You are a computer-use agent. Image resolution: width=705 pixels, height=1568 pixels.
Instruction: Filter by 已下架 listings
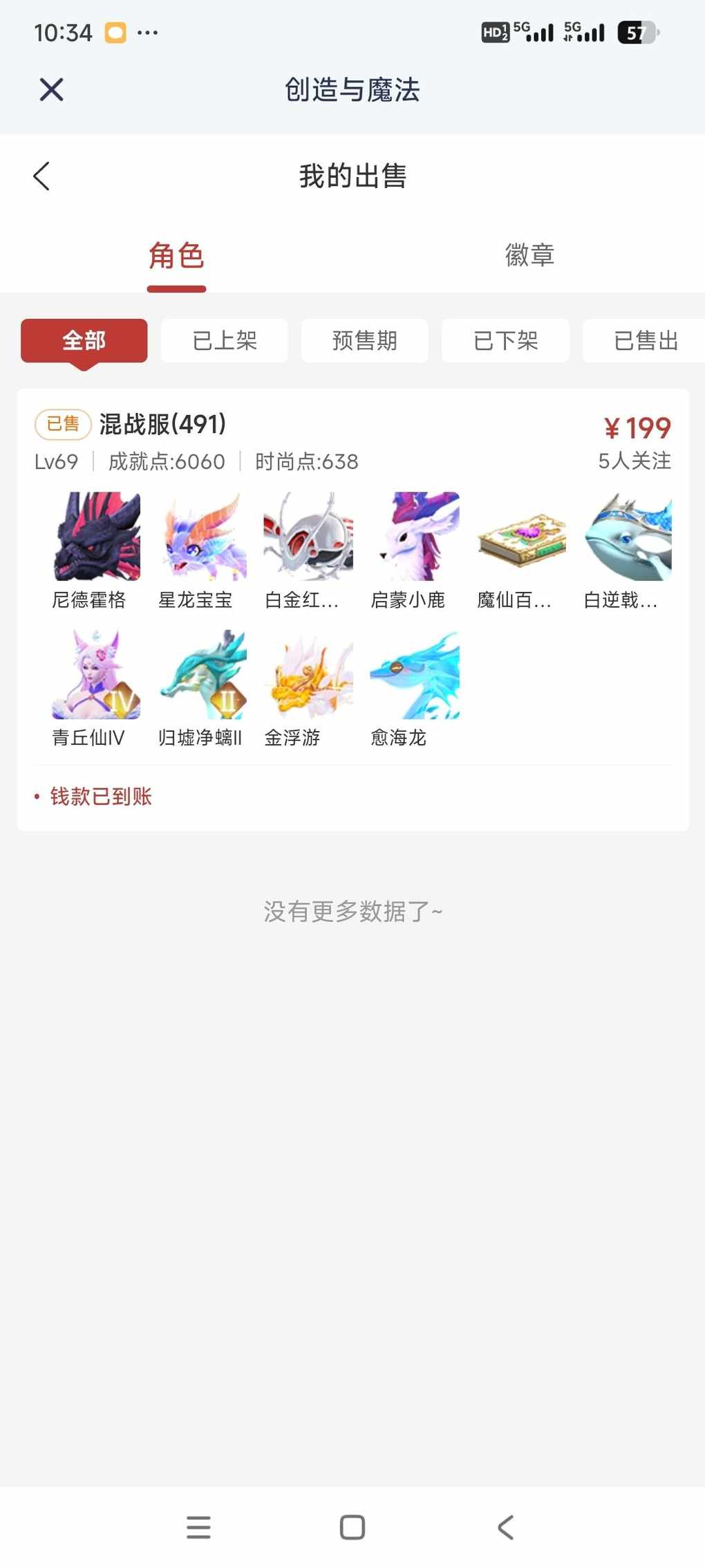(505, 340)
